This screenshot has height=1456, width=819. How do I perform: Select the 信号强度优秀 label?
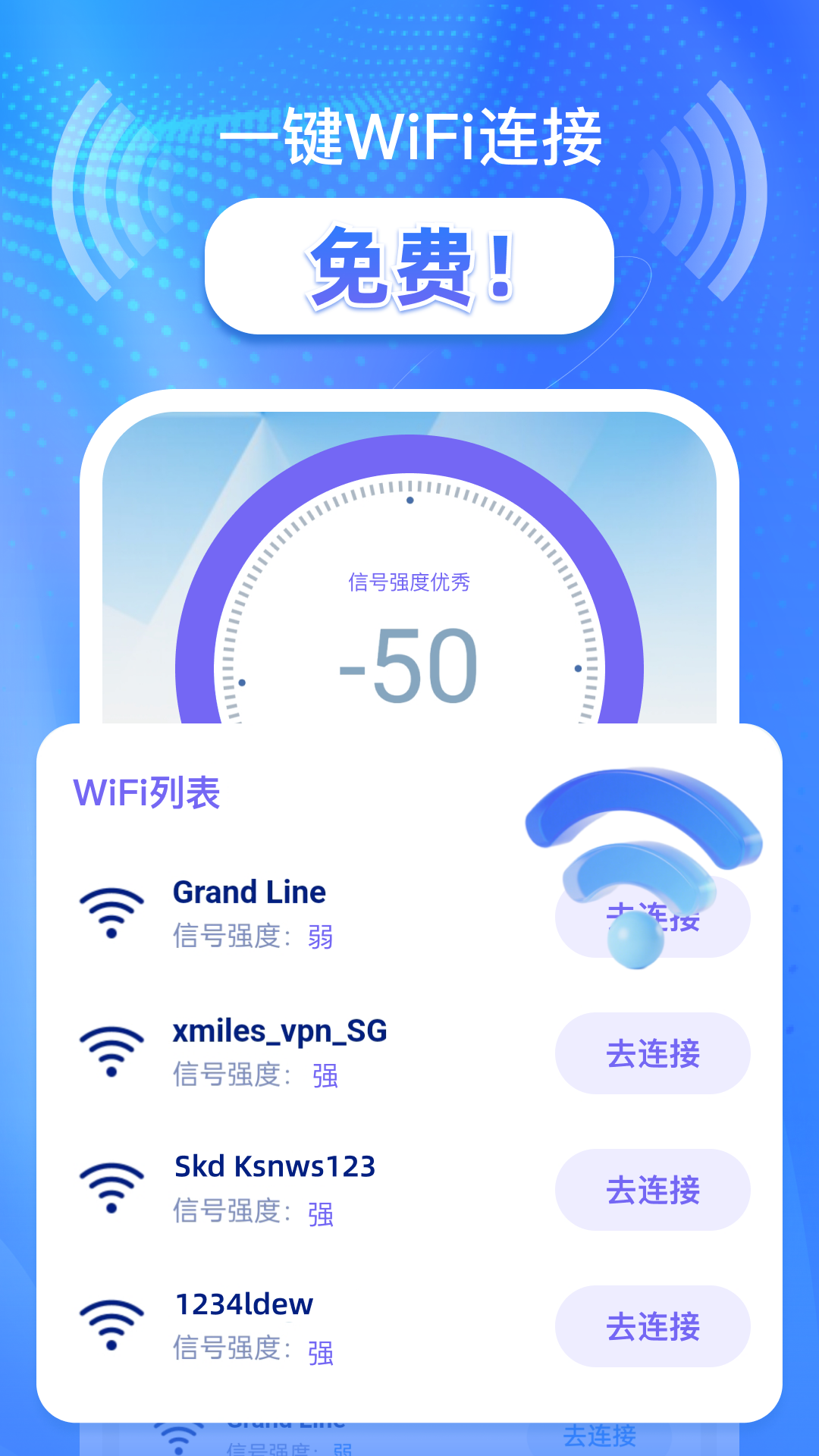(409, 582)
